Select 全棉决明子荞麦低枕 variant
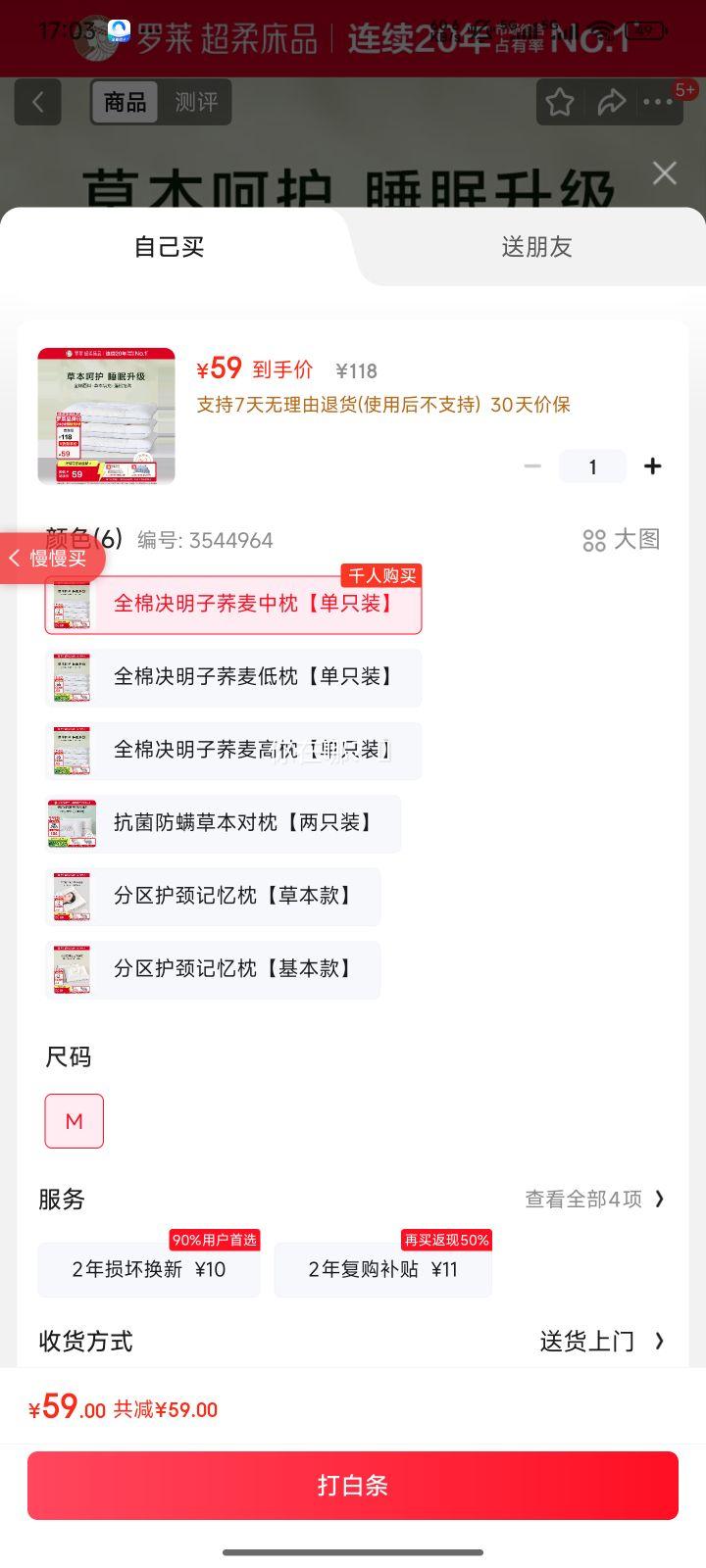706x1568 pixels. tap(232, 677)
